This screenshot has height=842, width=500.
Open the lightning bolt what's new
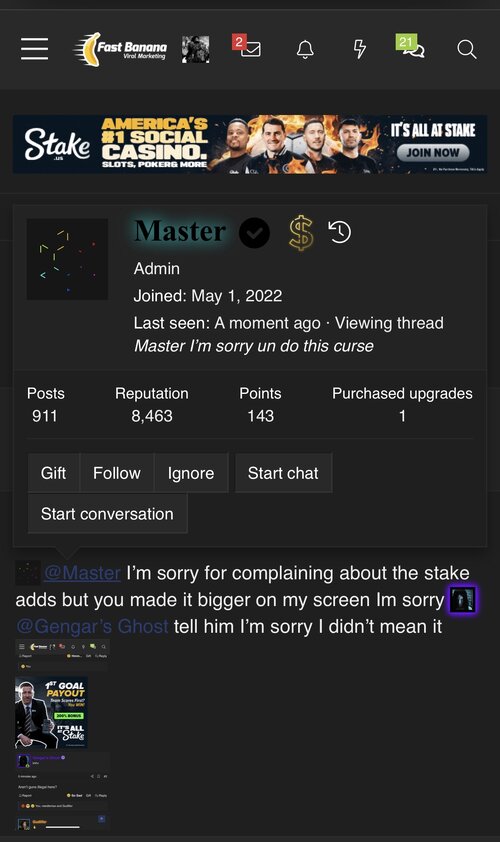[x=359, y=49]
